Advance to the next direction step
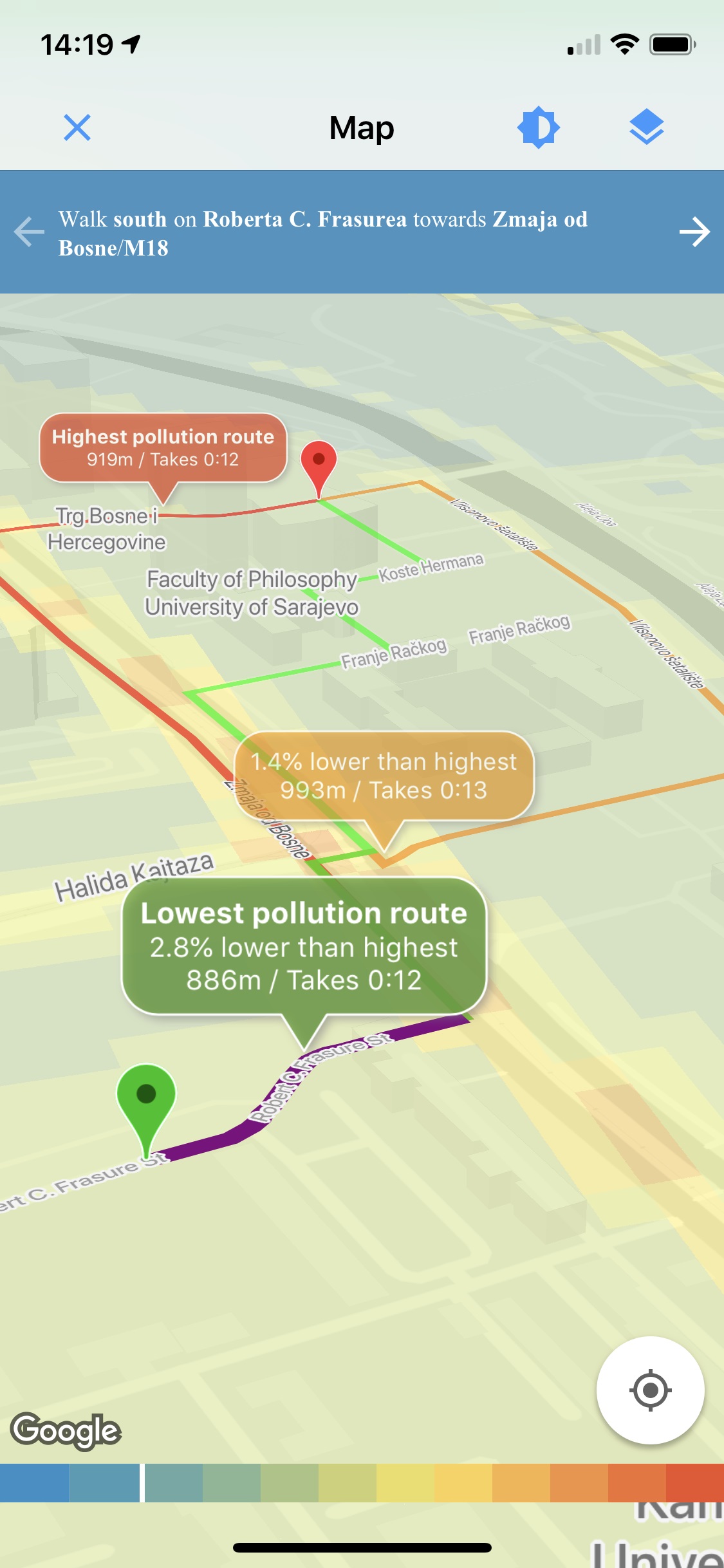 [694, 232]
